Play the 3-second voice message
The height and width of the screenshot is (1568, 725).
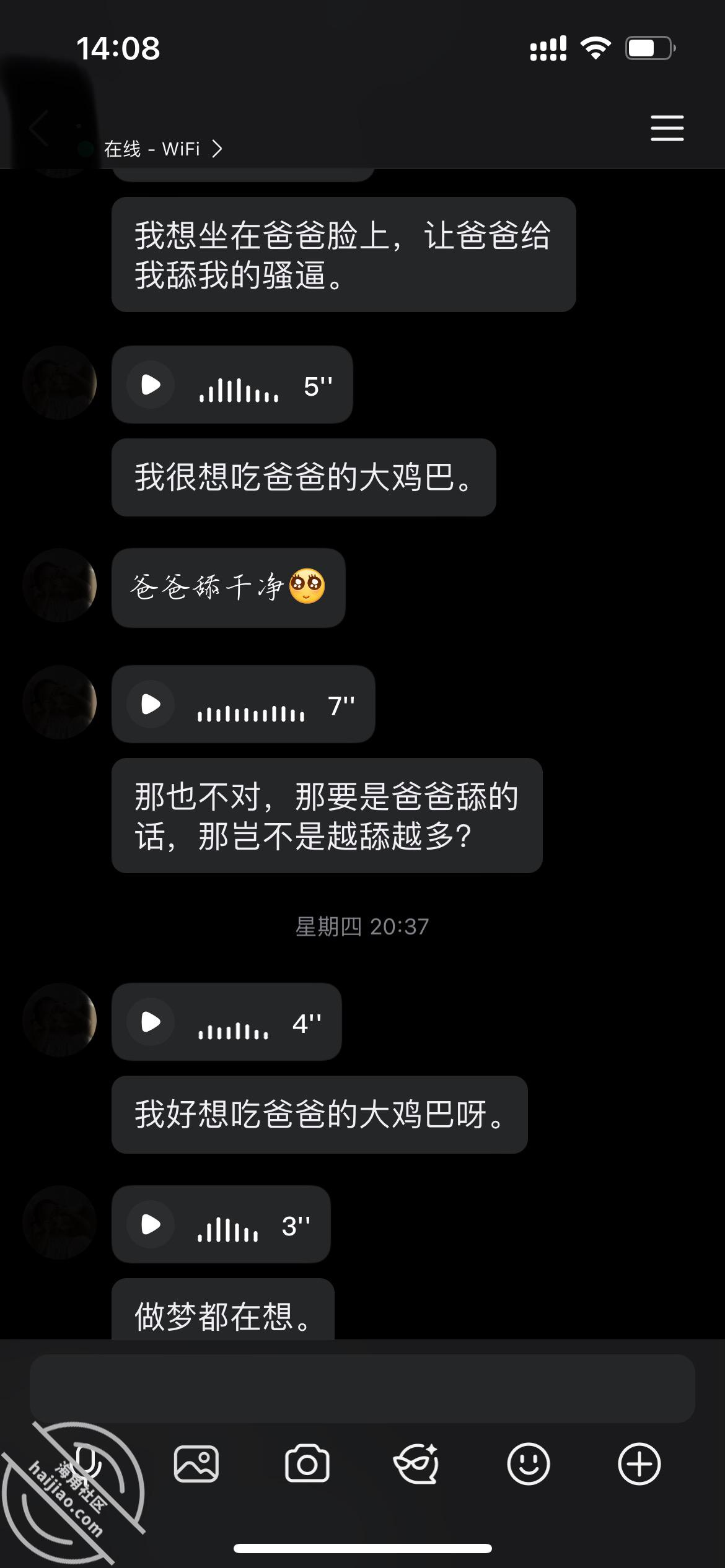pos(151,1224)
